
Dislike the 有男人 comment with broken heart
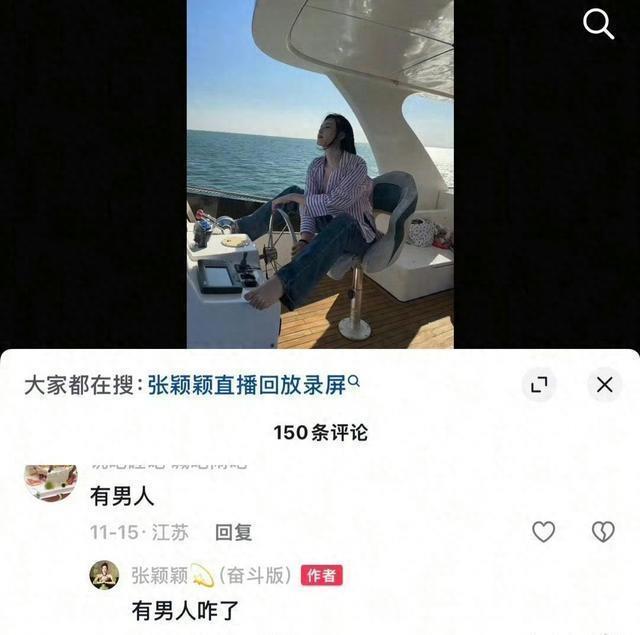603,532
